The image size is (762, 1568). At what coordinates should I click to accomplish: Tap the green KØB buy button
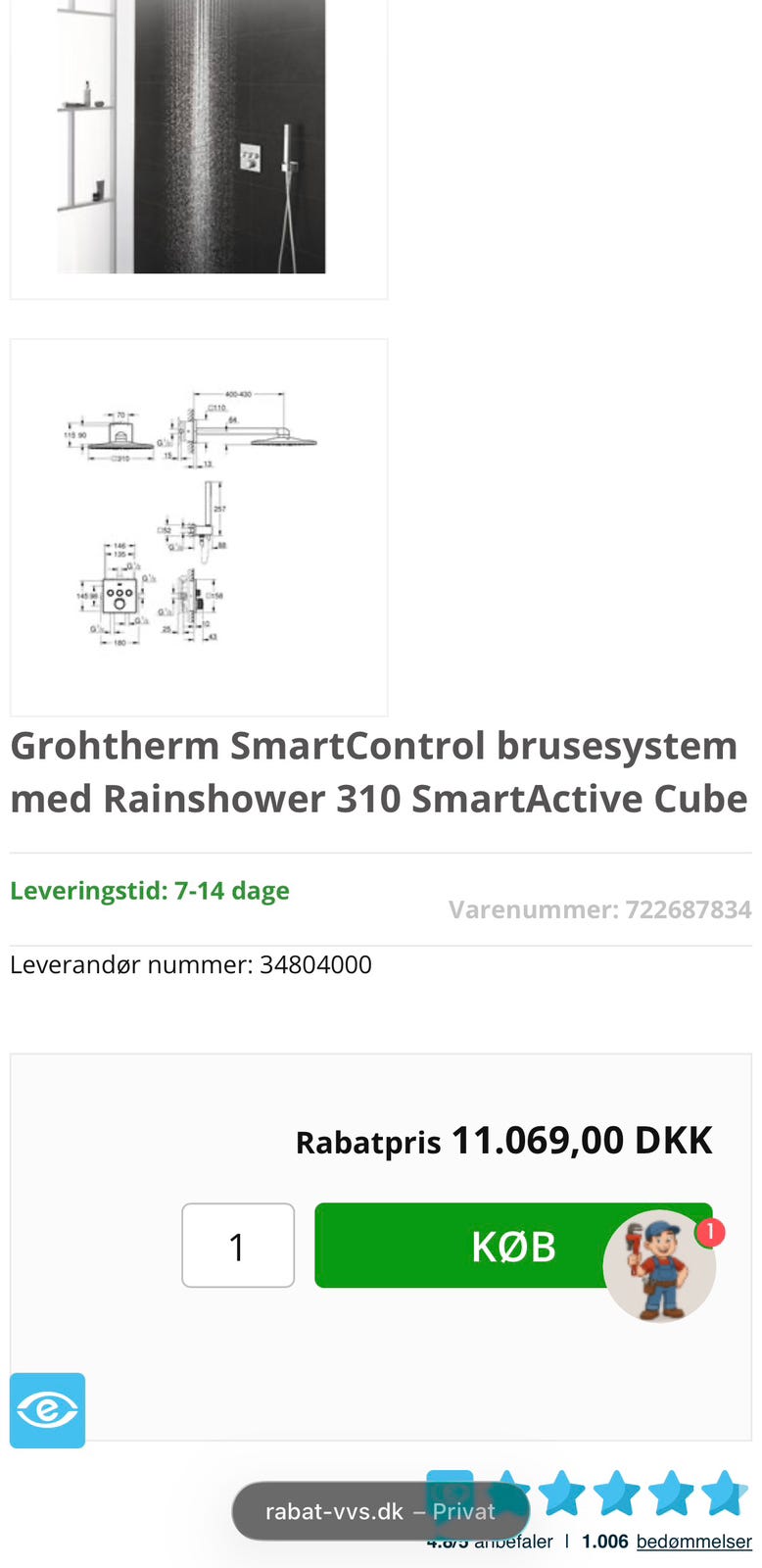(x=513, y=1246)
